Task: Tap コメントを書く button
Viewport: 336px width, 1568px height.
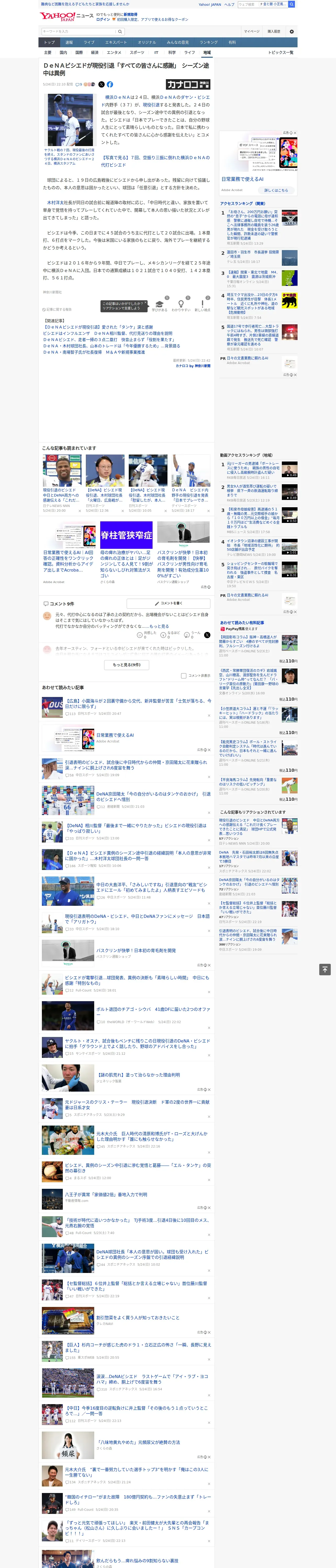Action: [168, 603]
